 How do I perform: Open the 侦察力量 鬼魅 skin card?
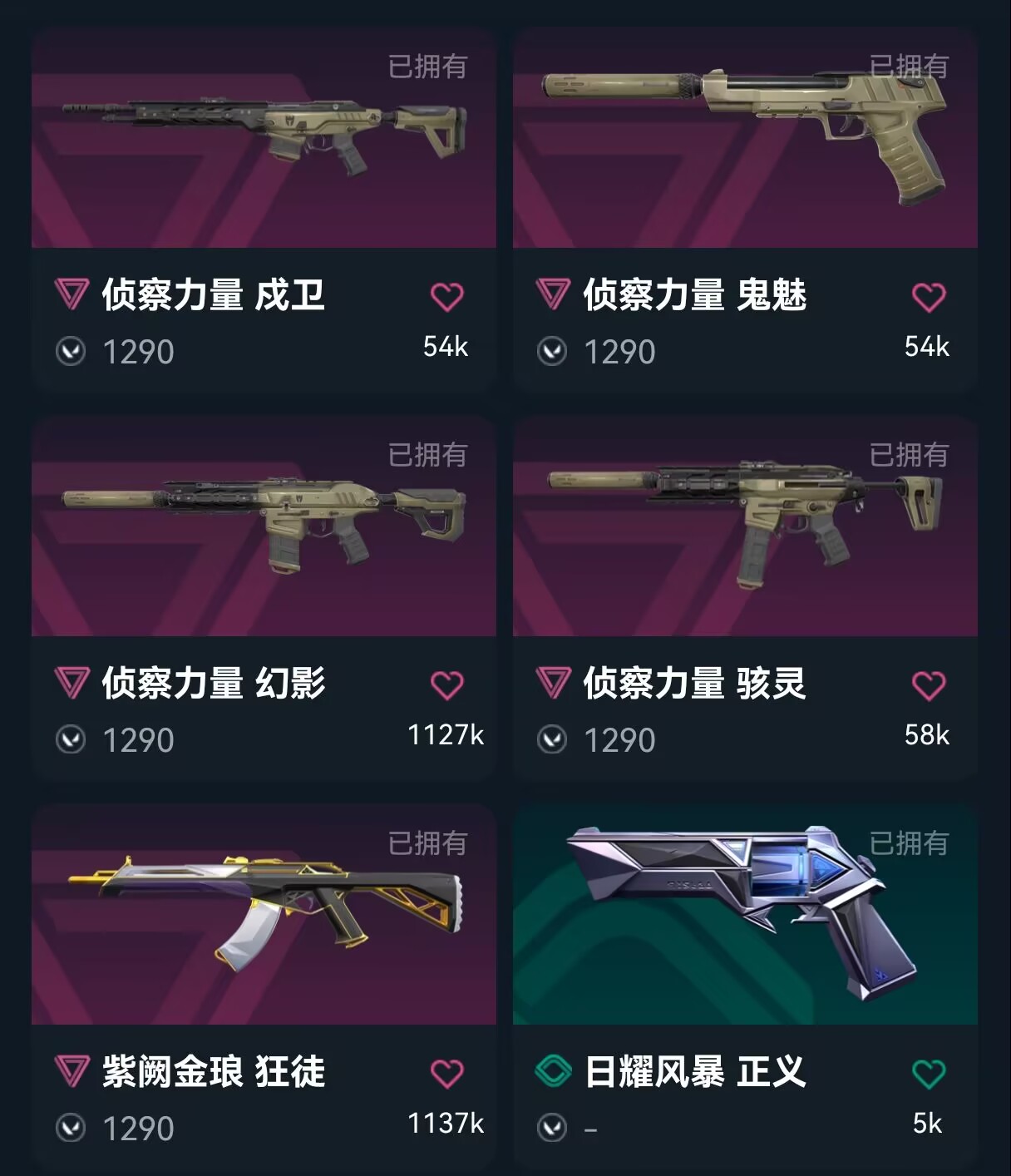tap(745, 138)
